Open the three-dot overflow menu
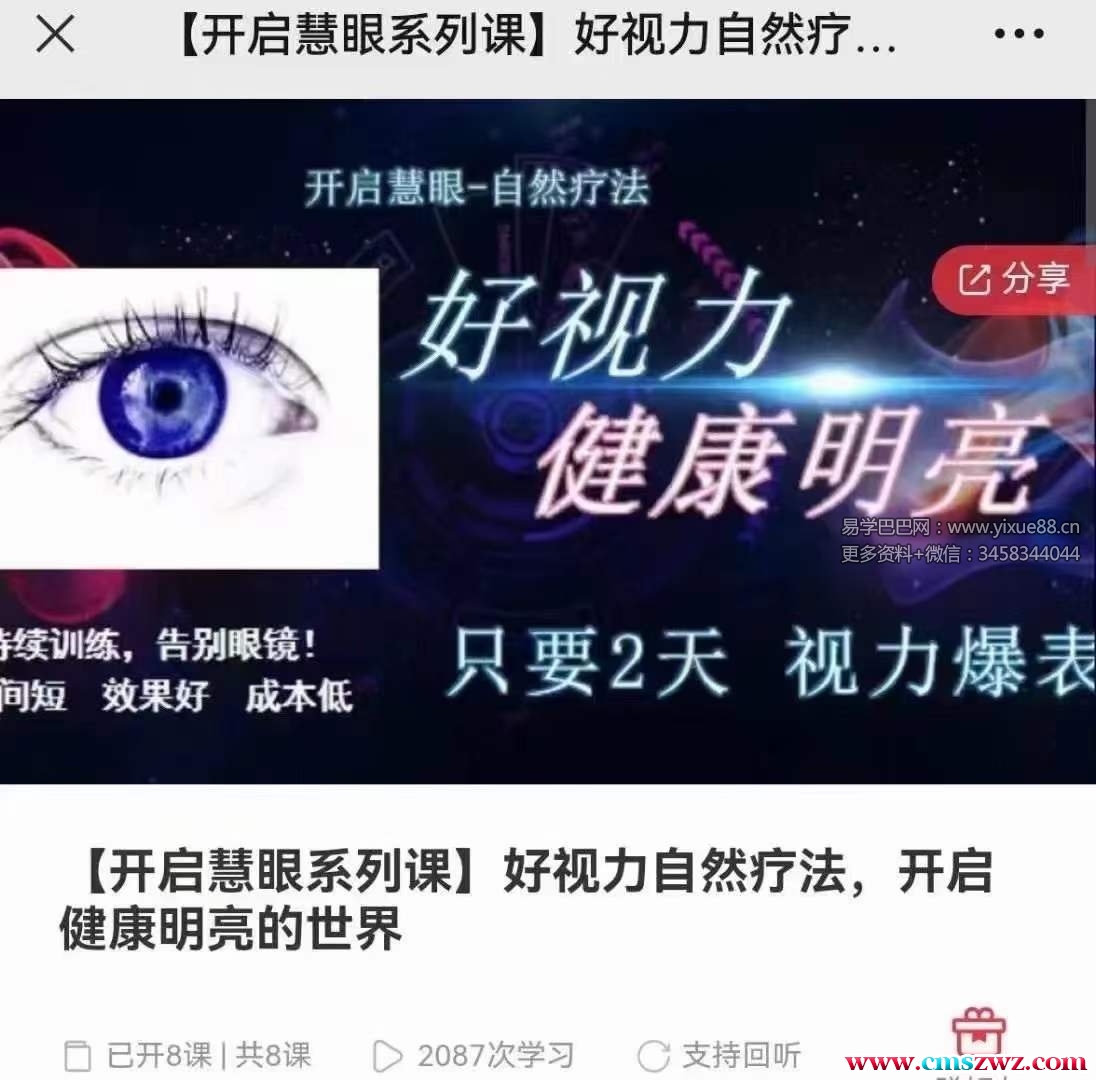Screen dimensions: 1096x1080 point(1019,35)
